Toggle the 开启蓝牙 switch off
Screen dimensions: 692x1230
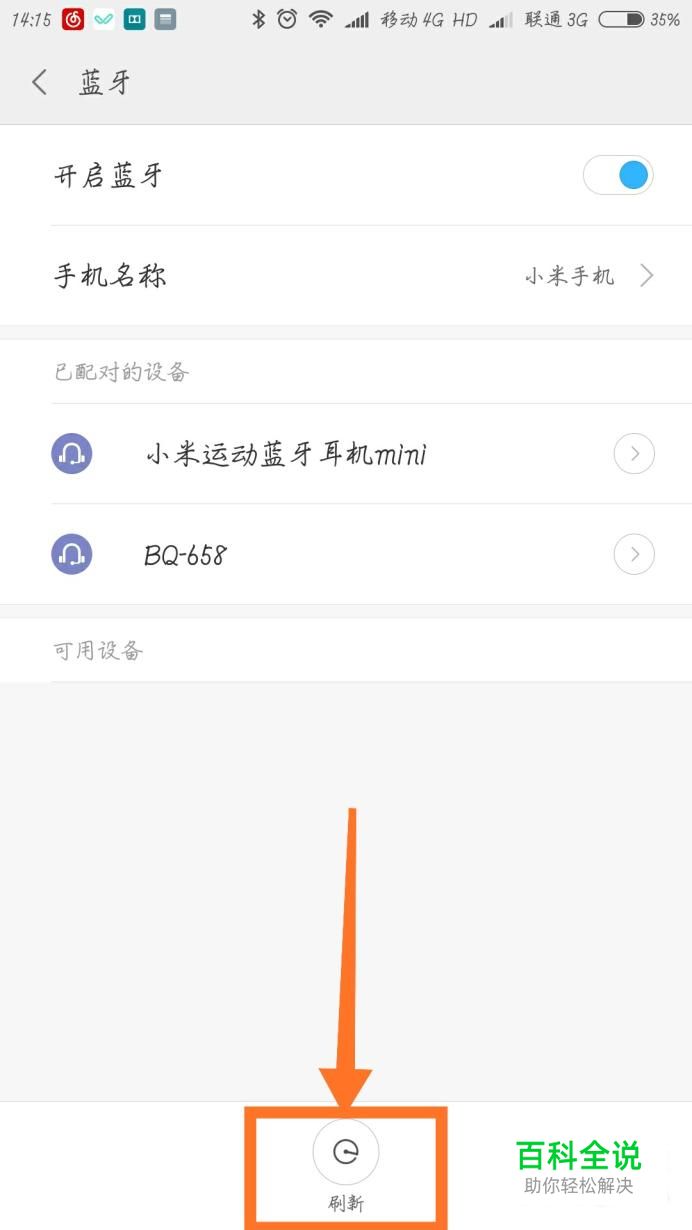click(x=618, y=176)
